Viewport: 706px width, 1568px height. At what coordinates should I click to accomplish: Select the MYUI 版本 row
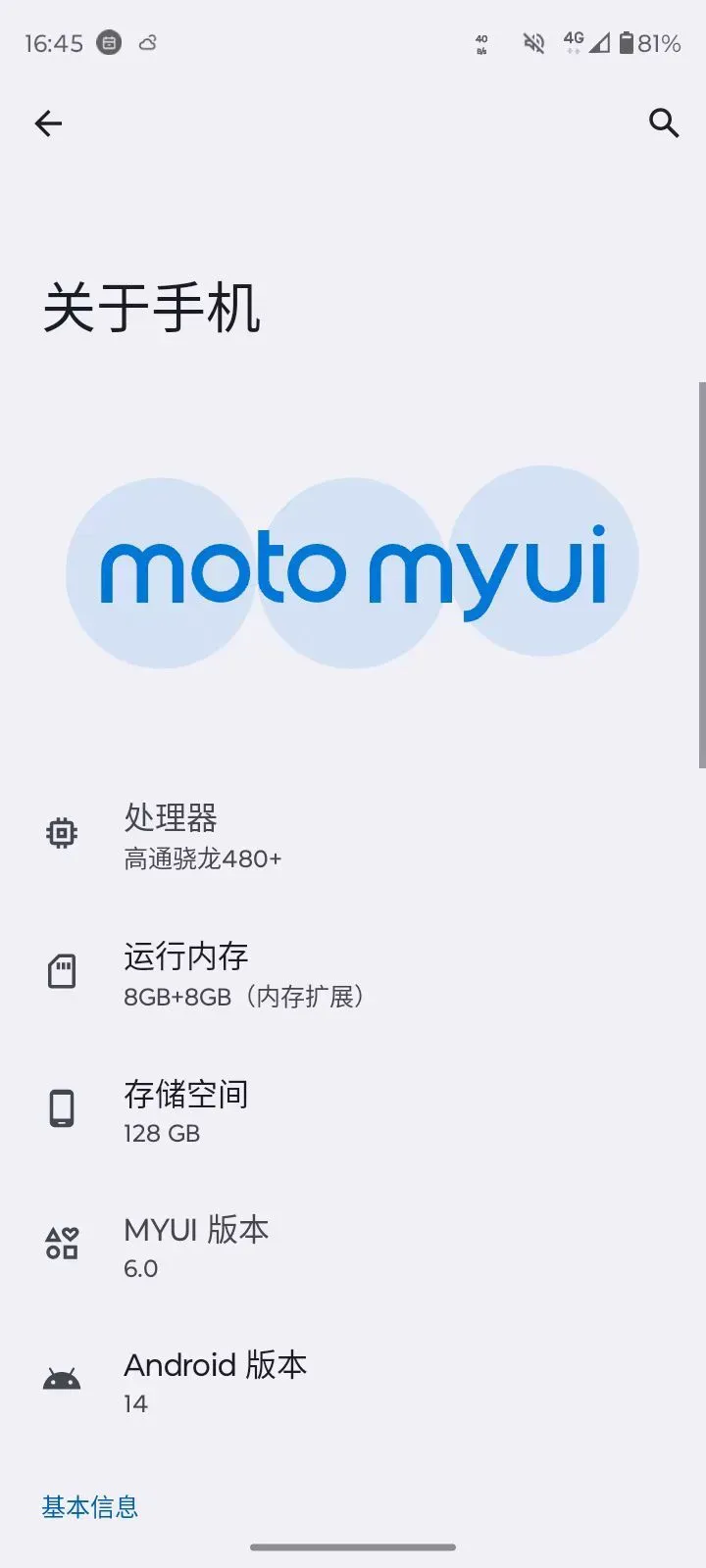[353, 1246]
